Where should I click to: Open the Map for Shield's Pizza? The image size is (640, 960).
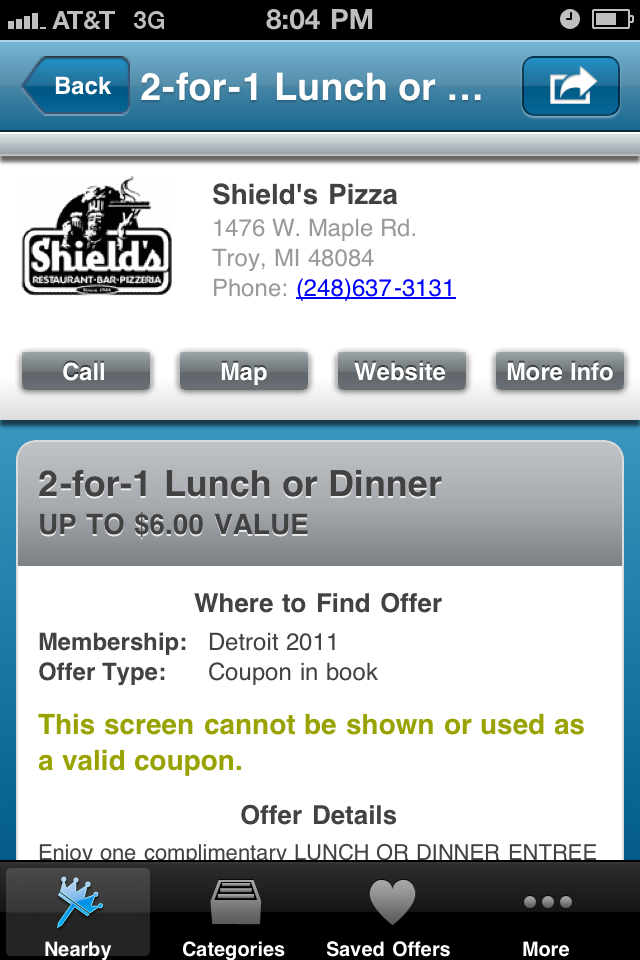[243, 372]
